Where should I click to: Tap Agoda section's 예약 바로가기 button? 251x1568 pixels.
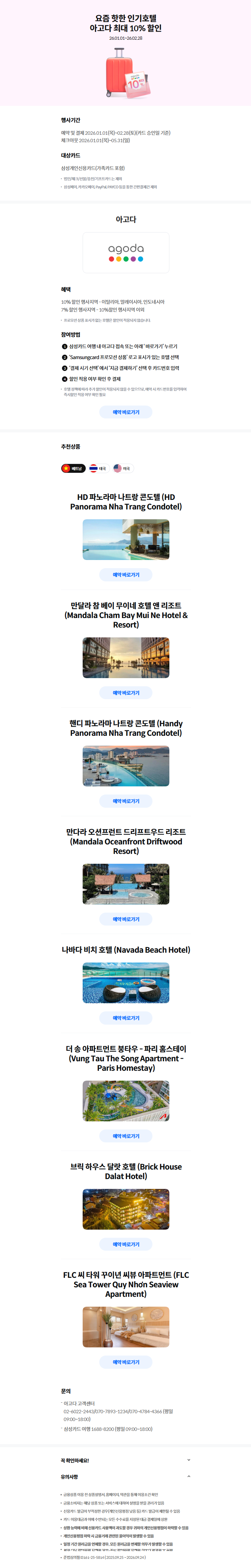[126, 412]
